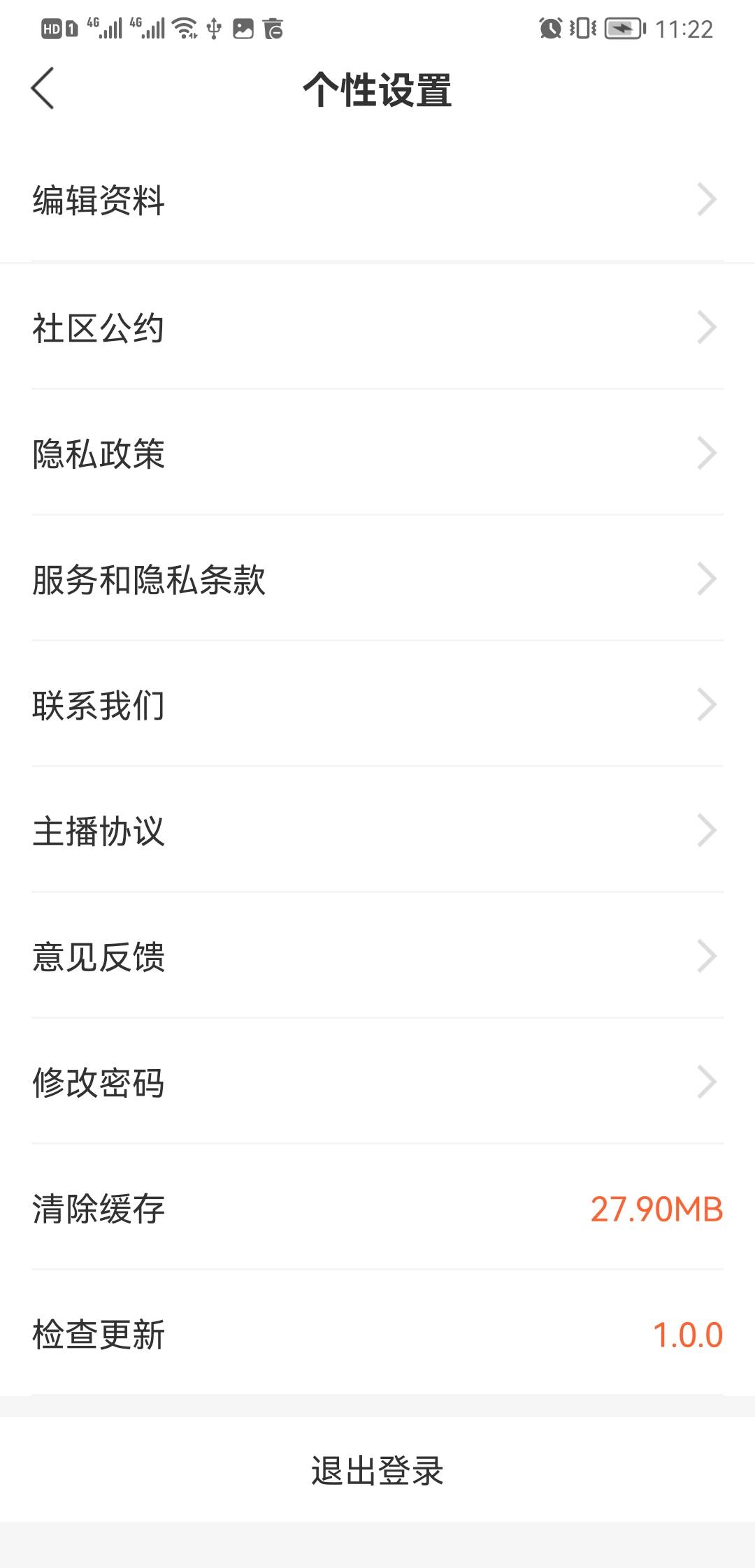Tap the Wi-Fi status bar icon
The width and height of the screenshot is (755, 1568).
[185, 29]
